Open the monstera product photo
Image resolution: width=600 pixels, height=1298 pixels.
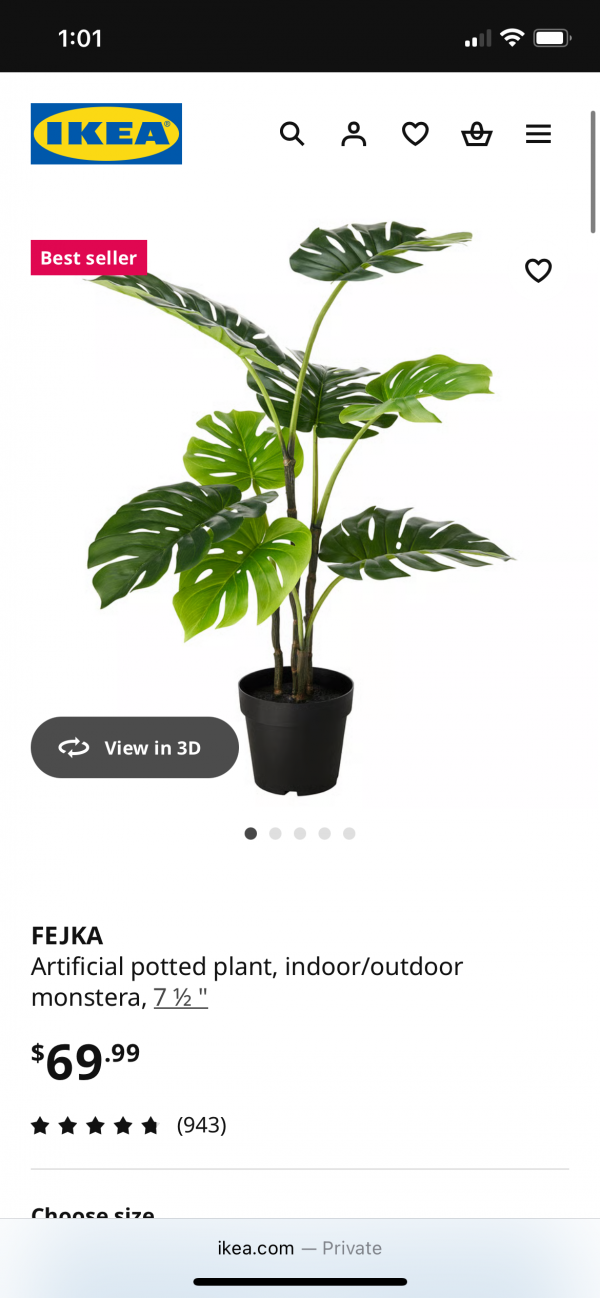point(300,500)
